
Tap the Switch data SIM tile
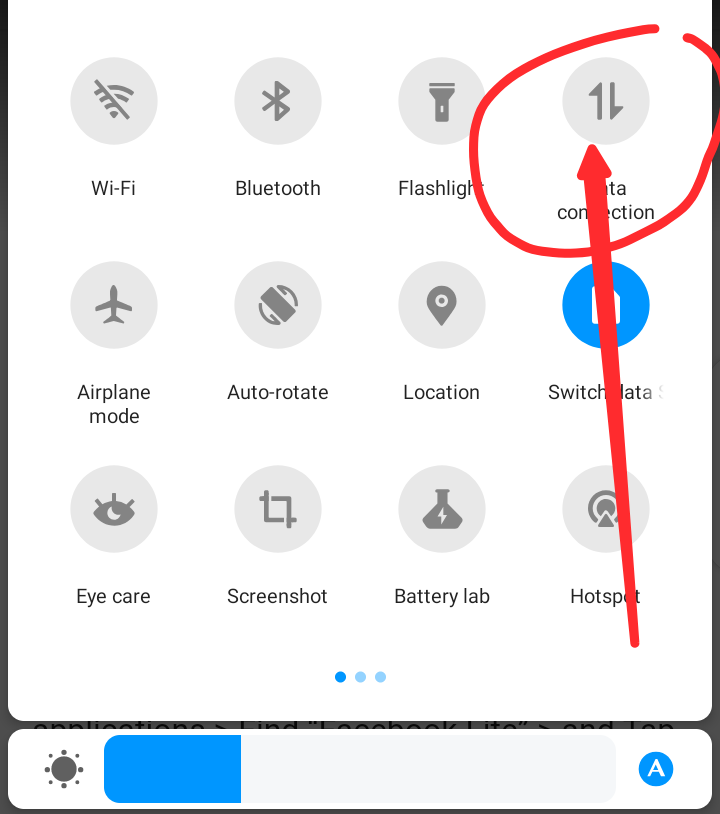(605, 305)
